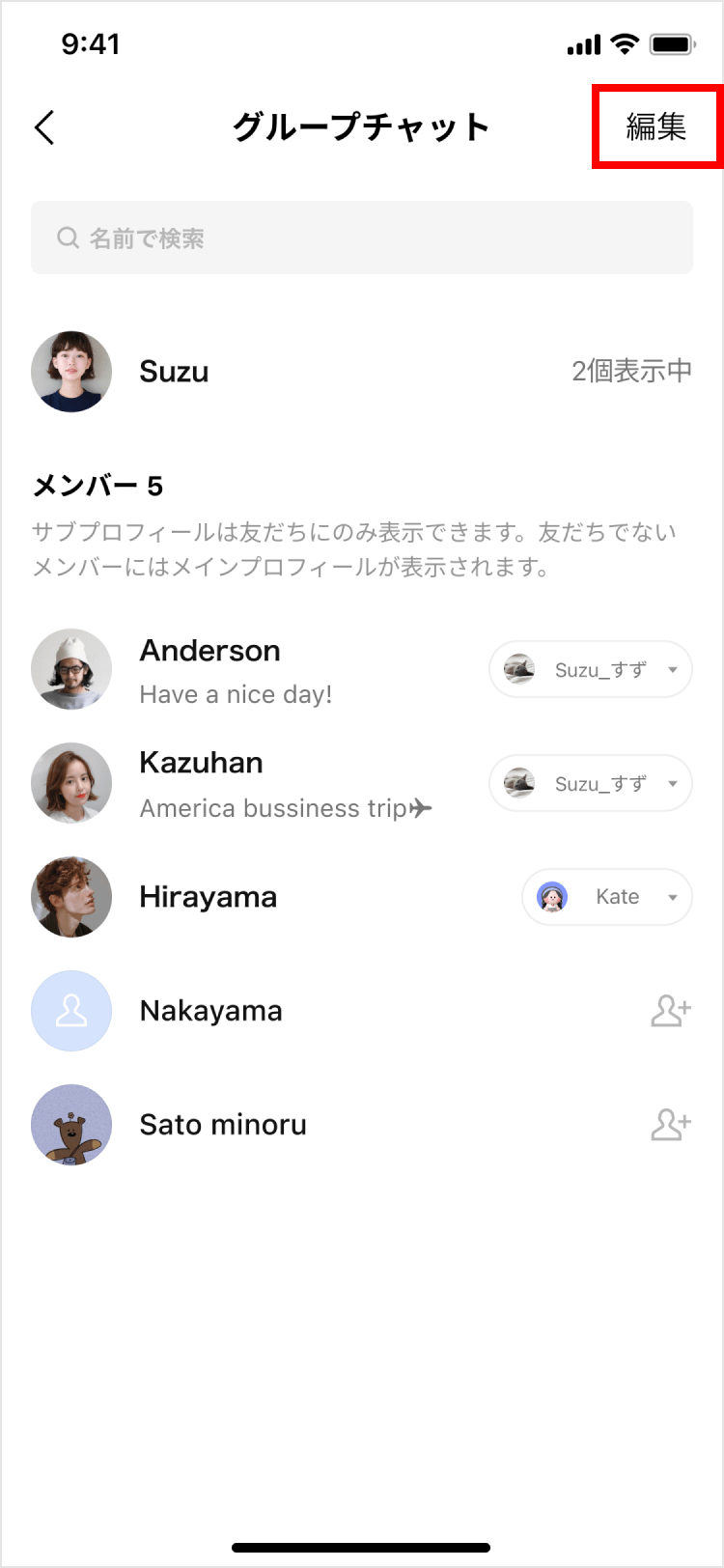The image size is (724, 1568).
Task: Expand Kazuhan's profile dropdown
Action: [x=591, y=783]
